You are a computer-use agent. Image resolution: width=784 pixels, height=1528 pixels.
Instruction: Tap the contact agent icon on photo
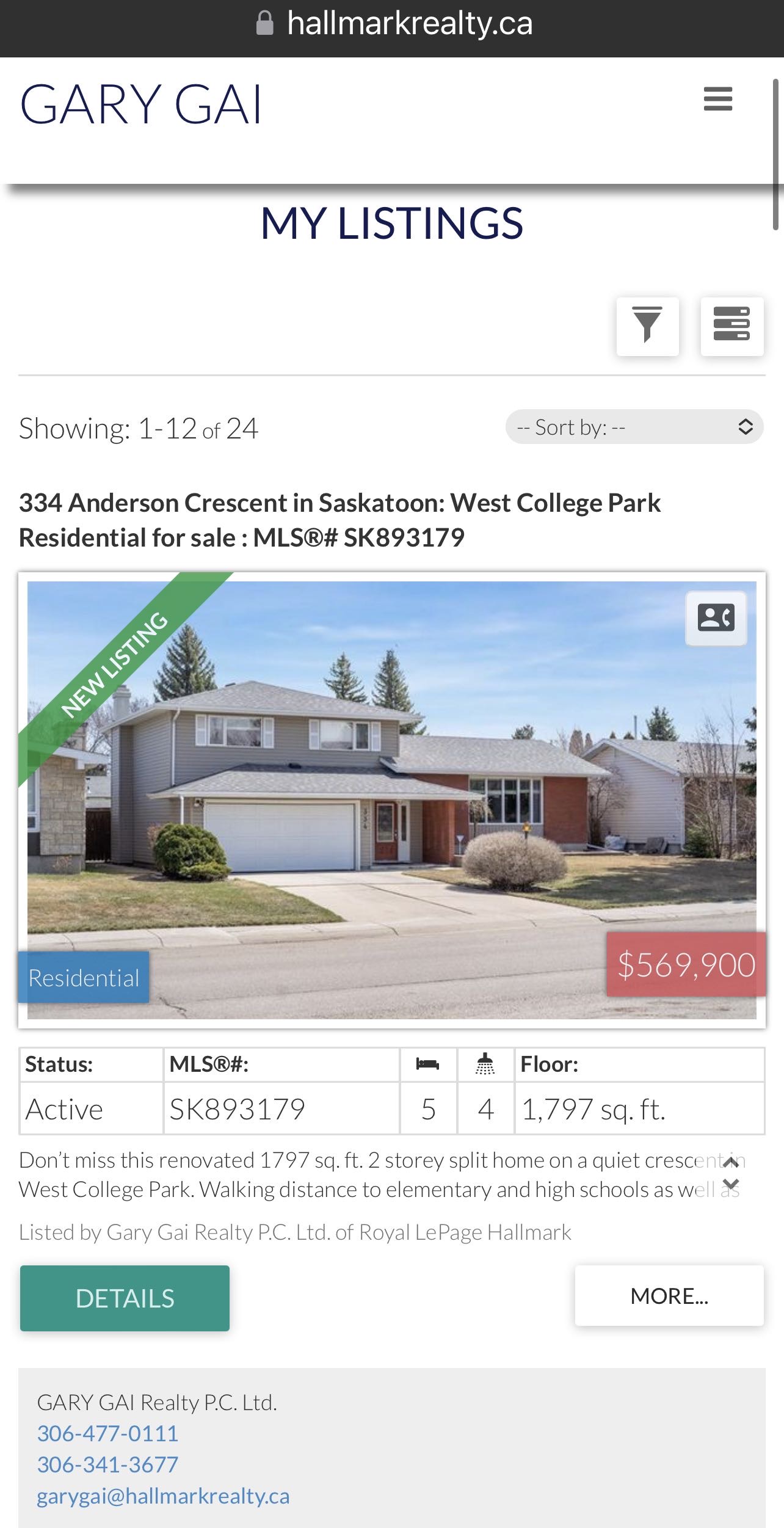(x=716, y=618)
